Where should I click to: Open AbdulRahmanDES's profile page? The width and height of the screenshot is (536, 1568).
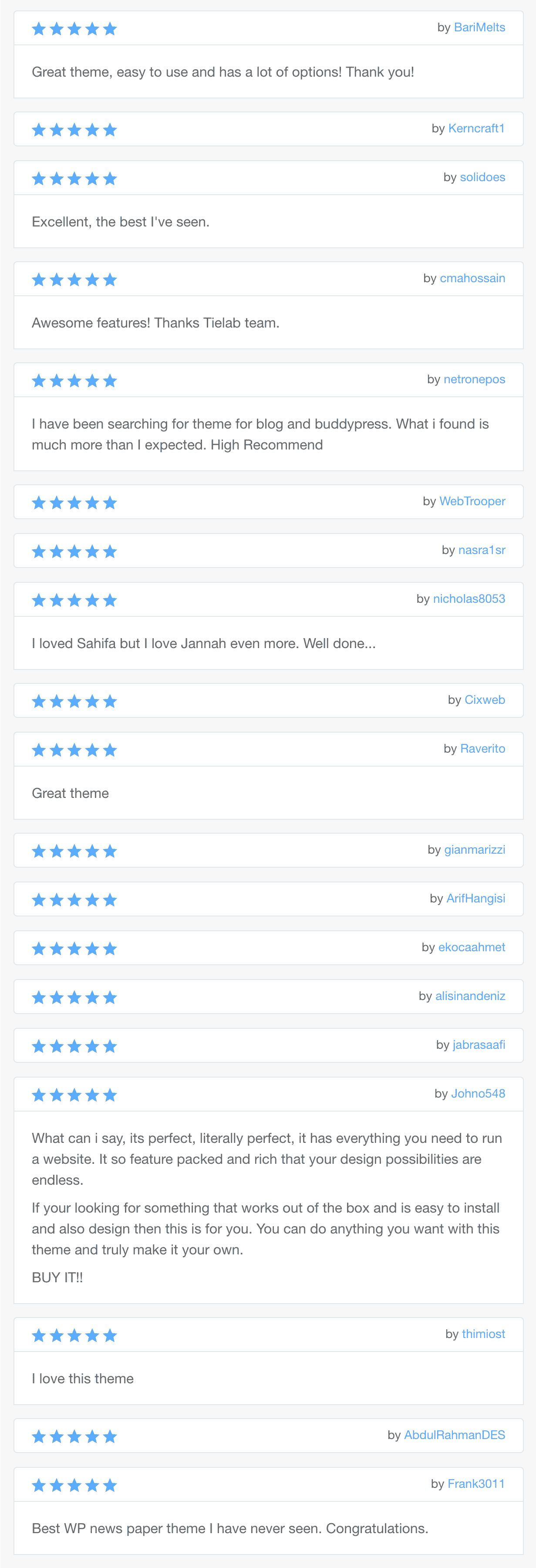[454, 1435]
